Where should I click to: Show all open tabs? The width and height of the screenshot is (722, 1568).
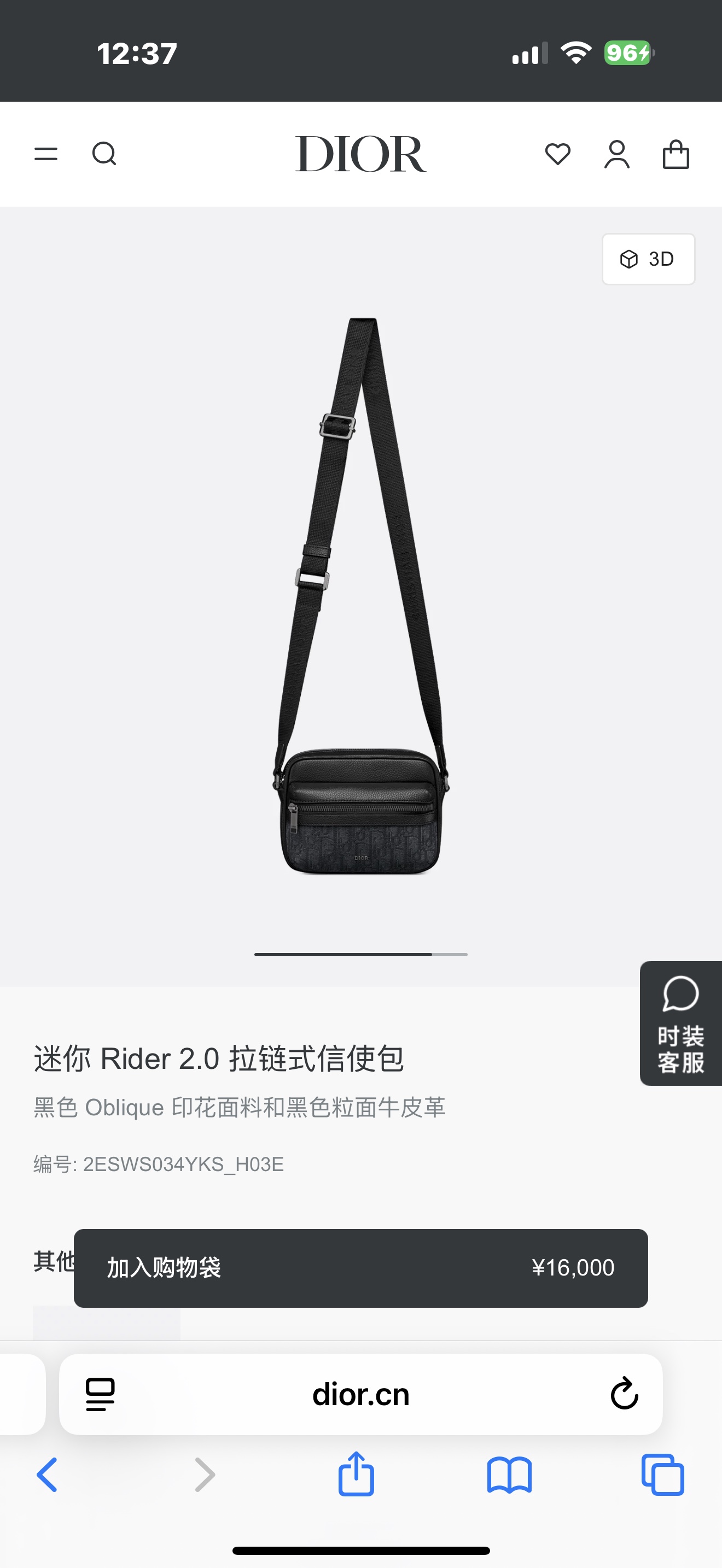[x=663, y=1475]
